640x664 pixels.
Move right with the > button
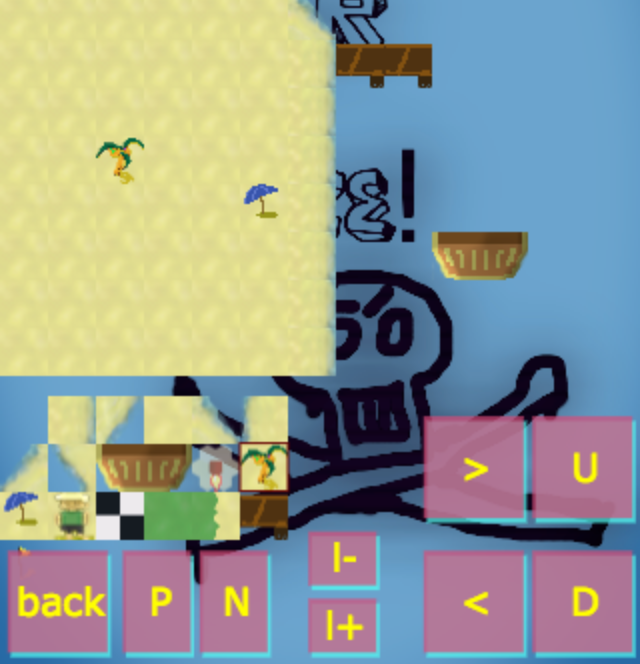click(476, 469)
